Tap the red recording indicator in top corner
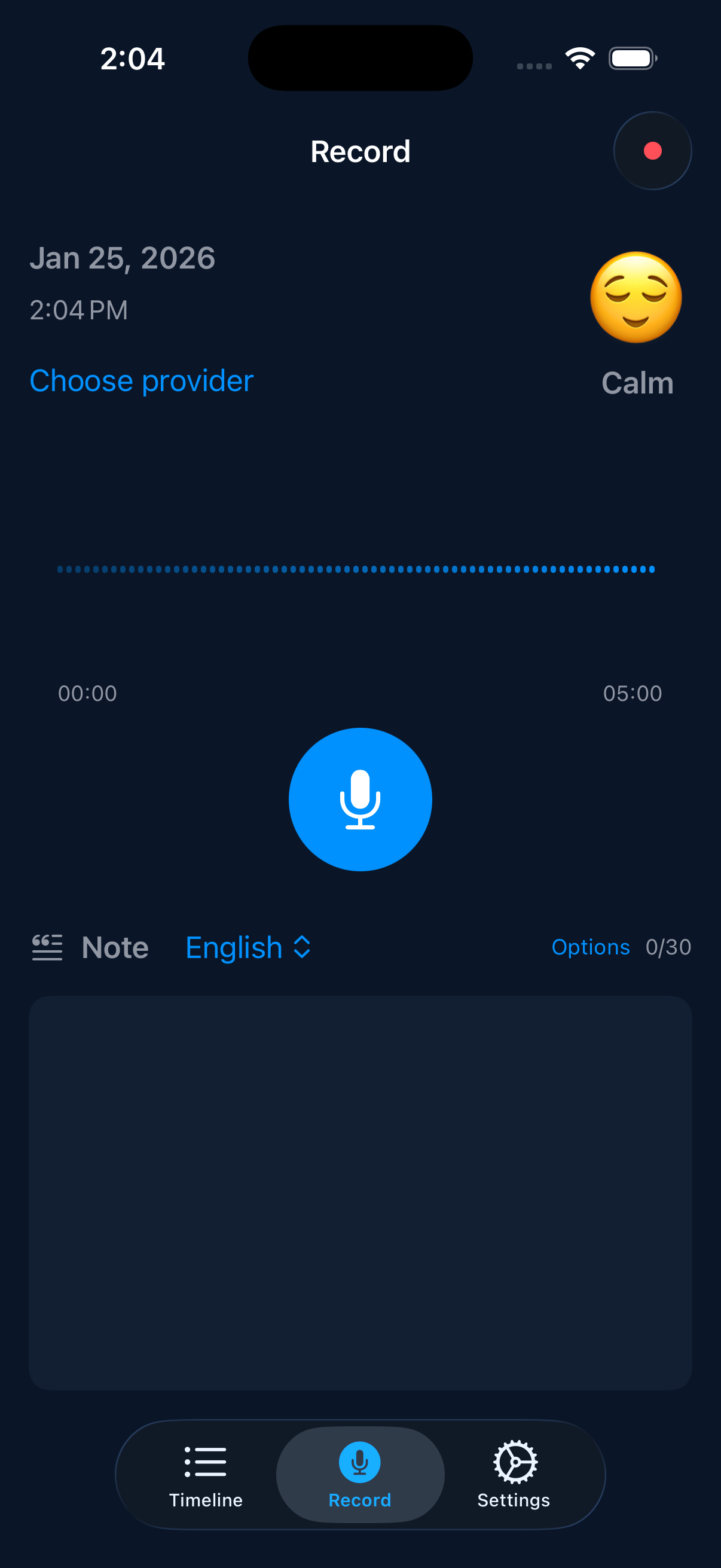This screenshot has width=721, height=1568. coord(652,151)
